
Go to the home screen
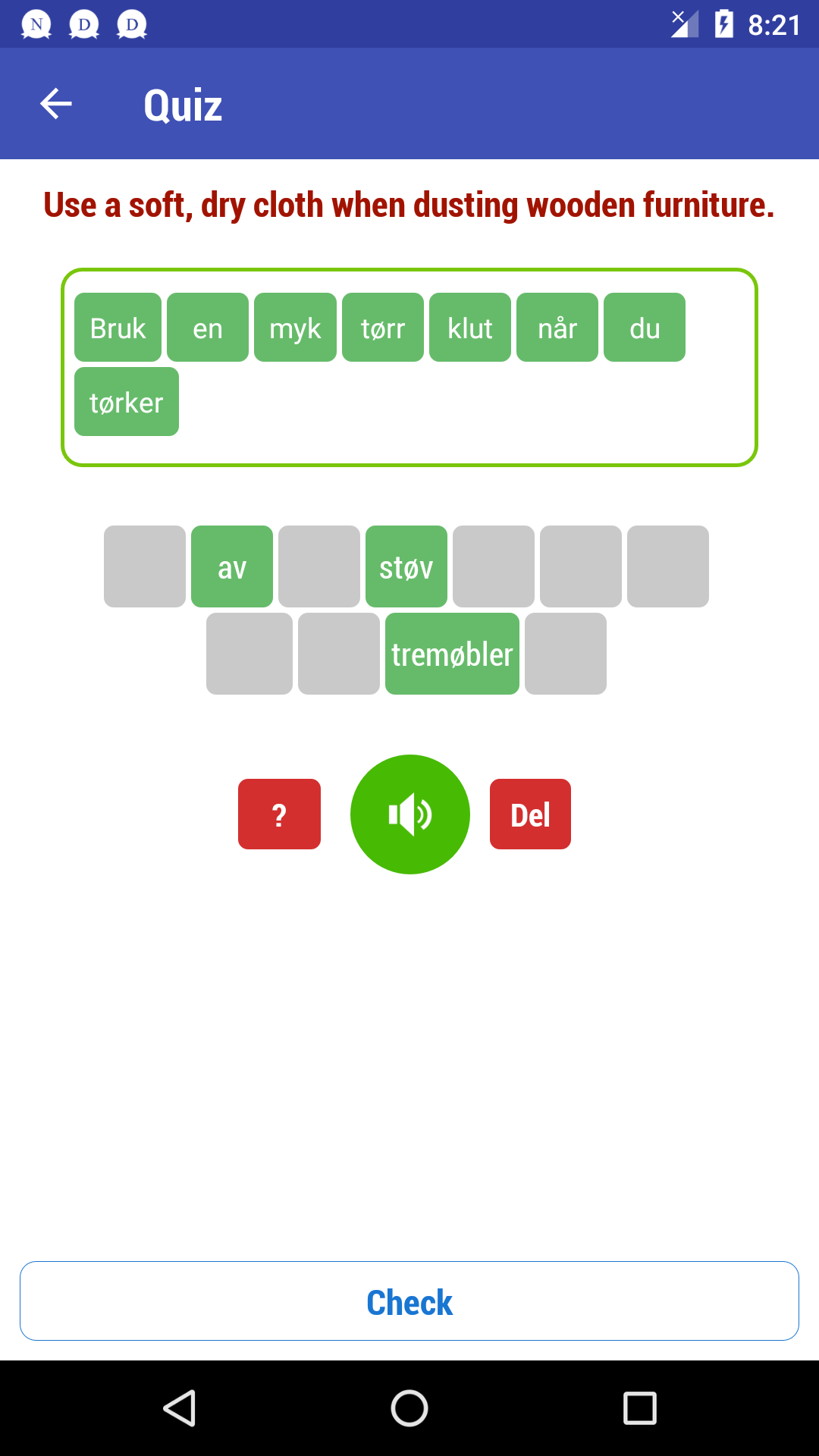[409, 1408]
